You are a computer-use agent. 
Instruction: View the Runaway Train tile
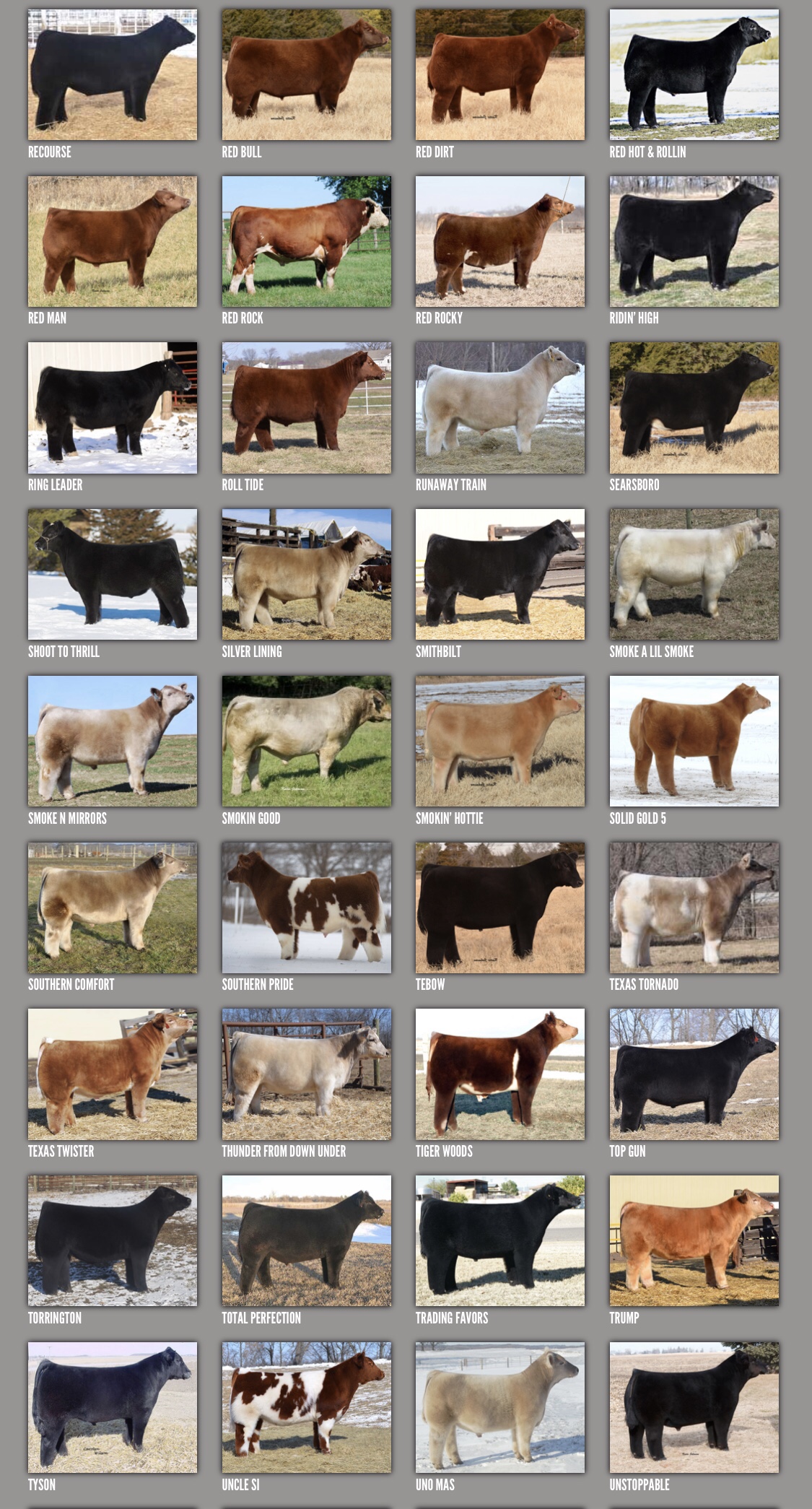(x=499, y=408)
